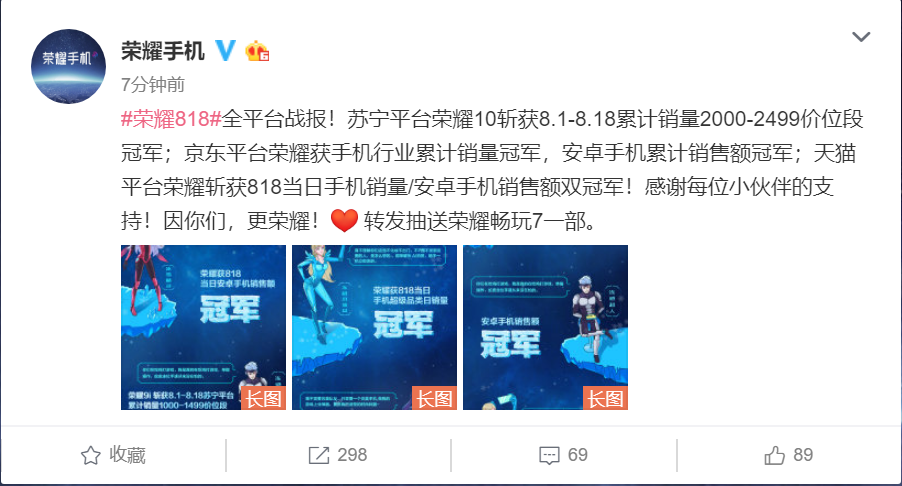The height and width of the screenshot is (486, 902).
Task: Like this post with 89 likes
Action: [x=789, y=455]
